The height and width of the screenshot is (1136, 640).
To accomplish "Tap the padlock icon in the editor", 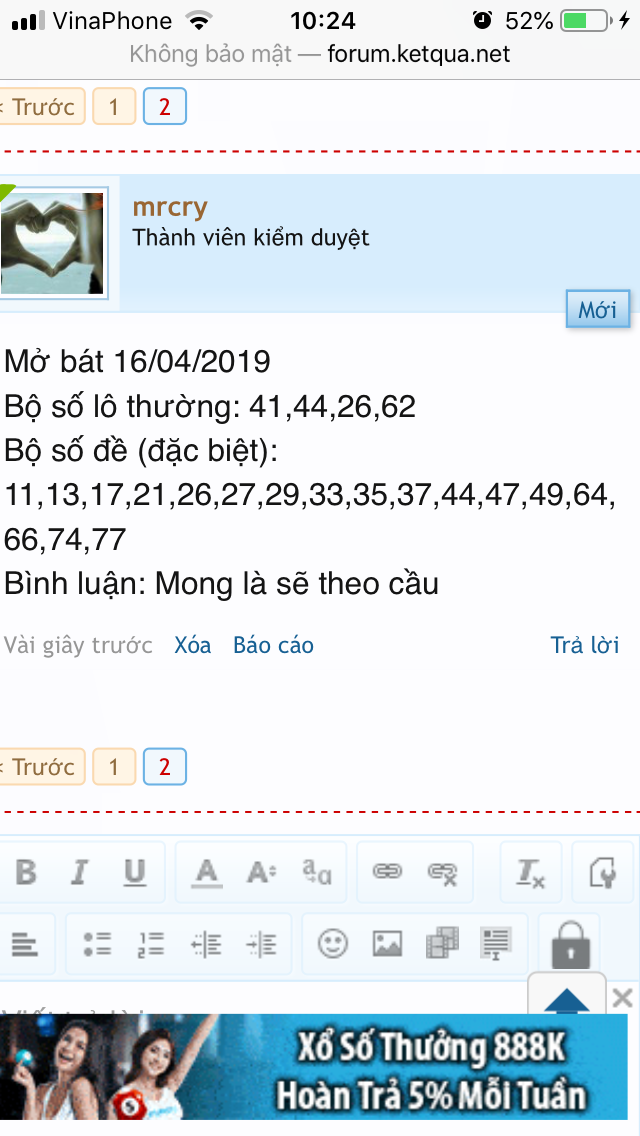I will coord(570,943).
